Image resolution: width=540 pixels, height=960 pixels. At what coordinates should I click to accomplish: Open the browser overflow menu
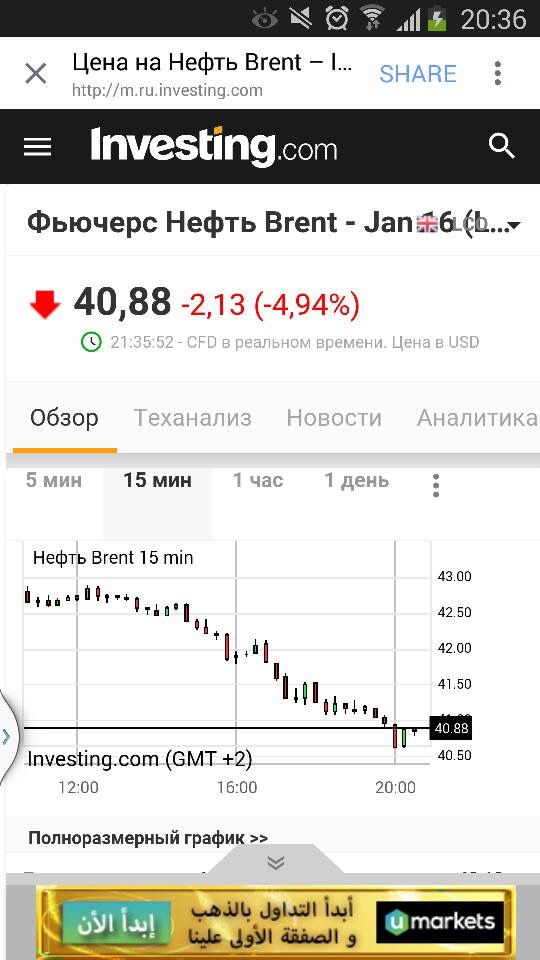point(498,73)
